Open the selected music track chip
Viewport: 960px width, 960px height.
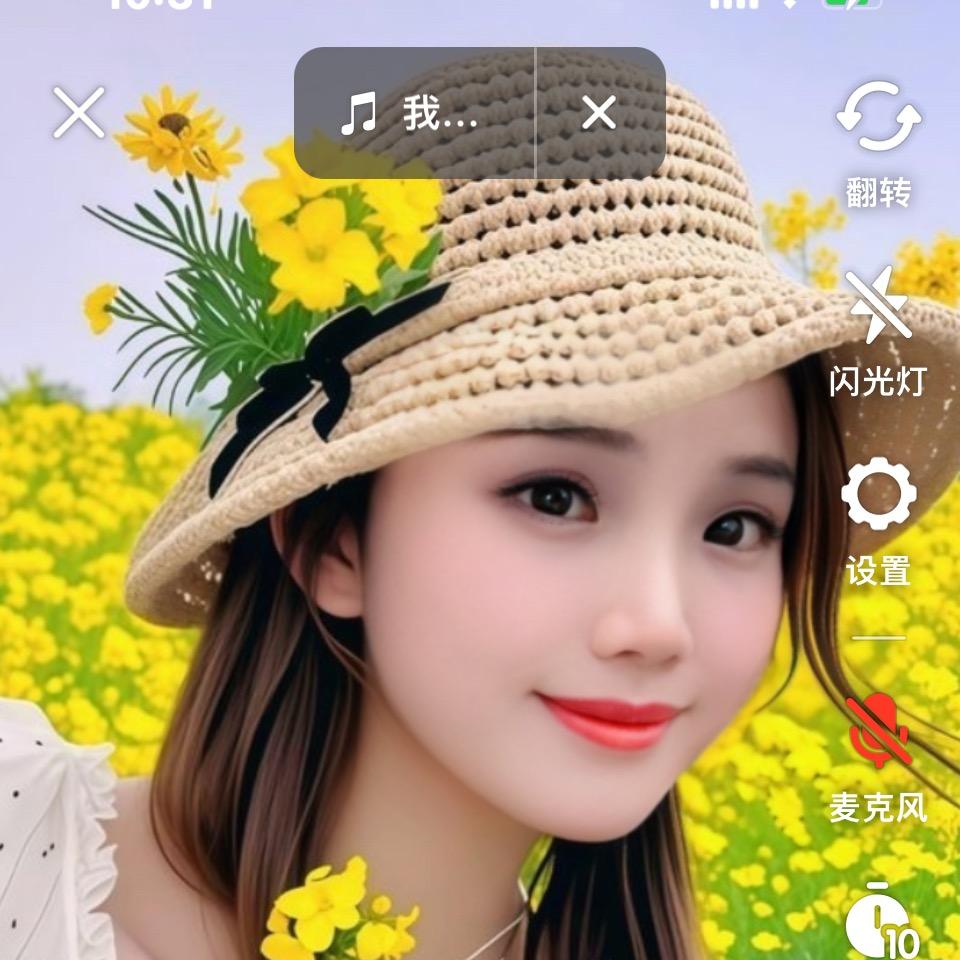(413, 114)
